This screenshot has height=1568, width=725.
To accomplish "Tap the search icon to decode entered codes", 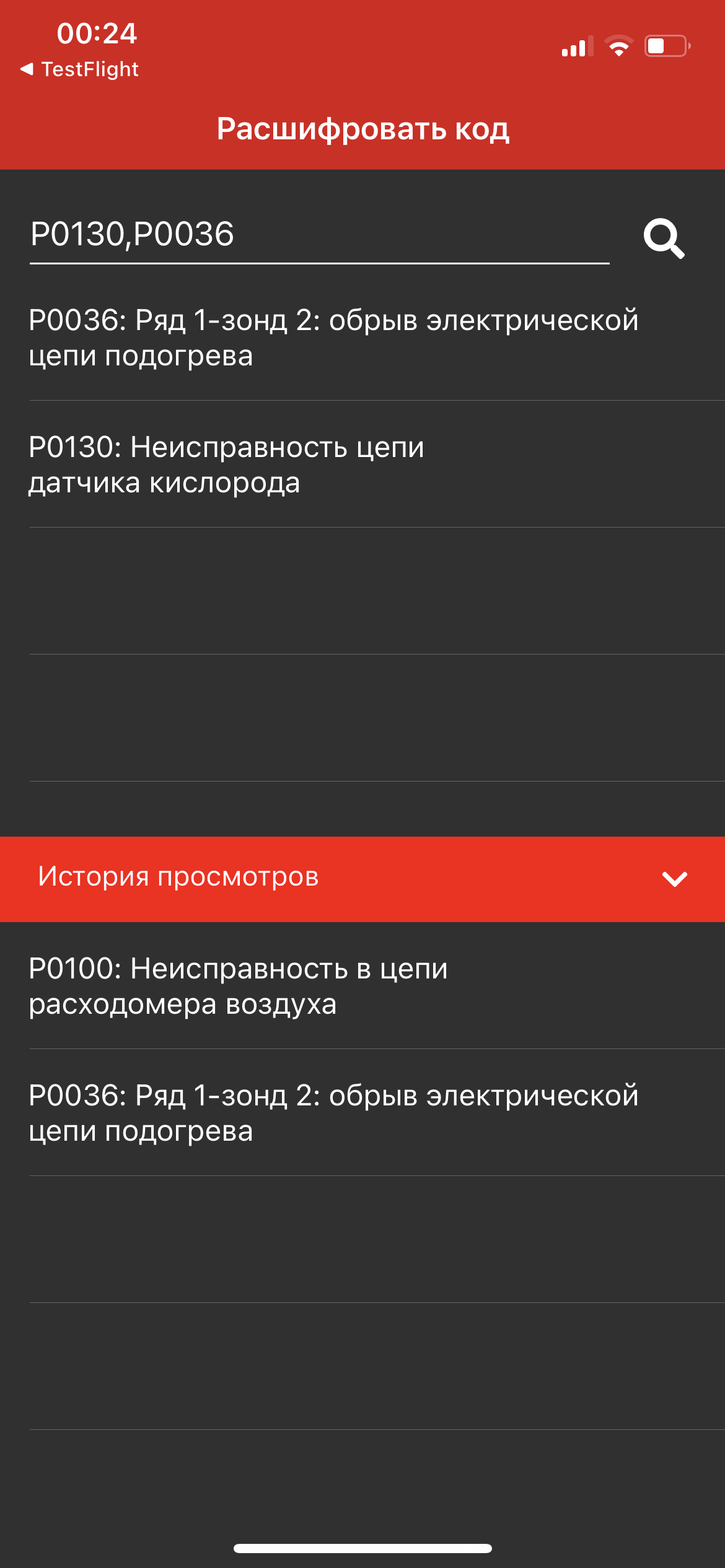I will (x=666, y=238).
